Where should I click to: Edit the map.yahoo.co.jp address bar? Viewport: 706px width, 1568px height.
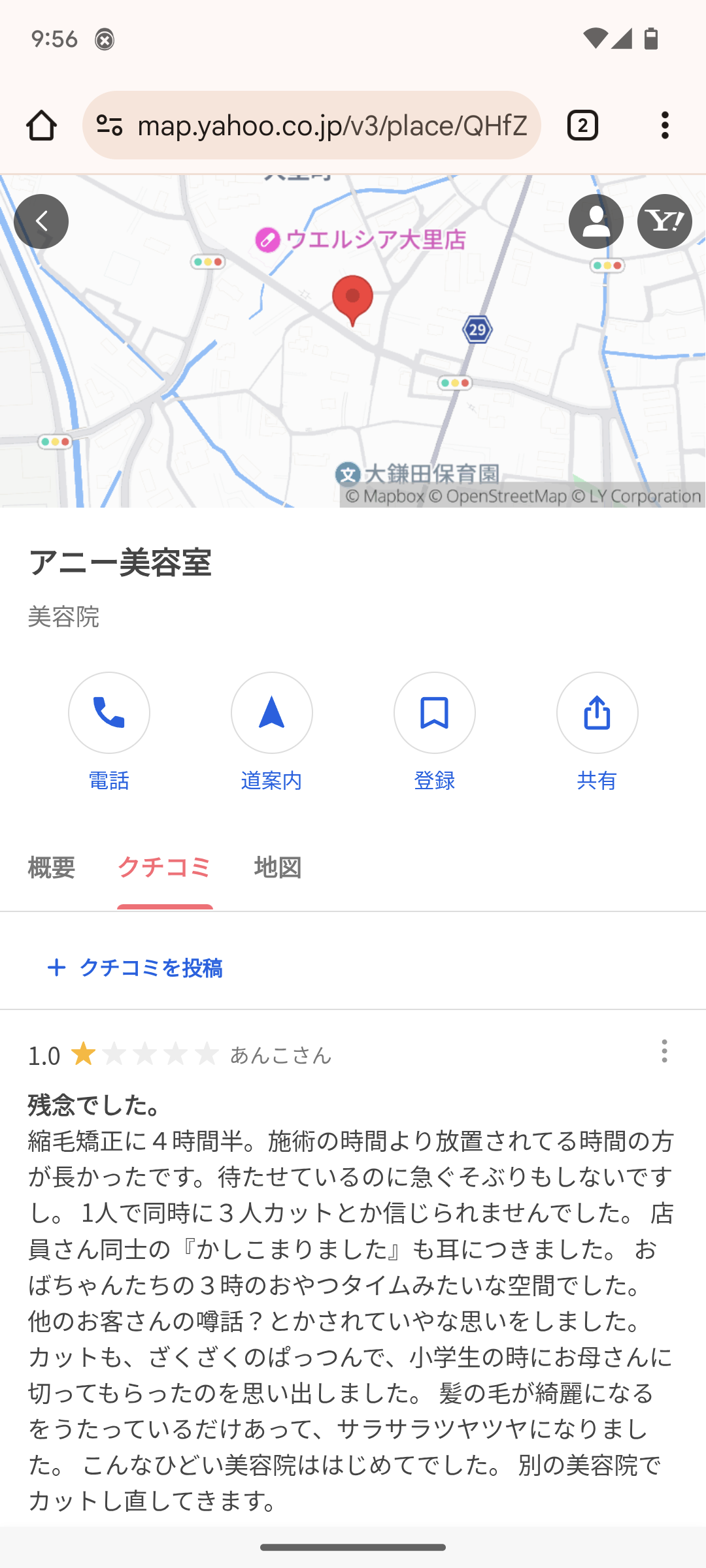click(x=332, y=125)
